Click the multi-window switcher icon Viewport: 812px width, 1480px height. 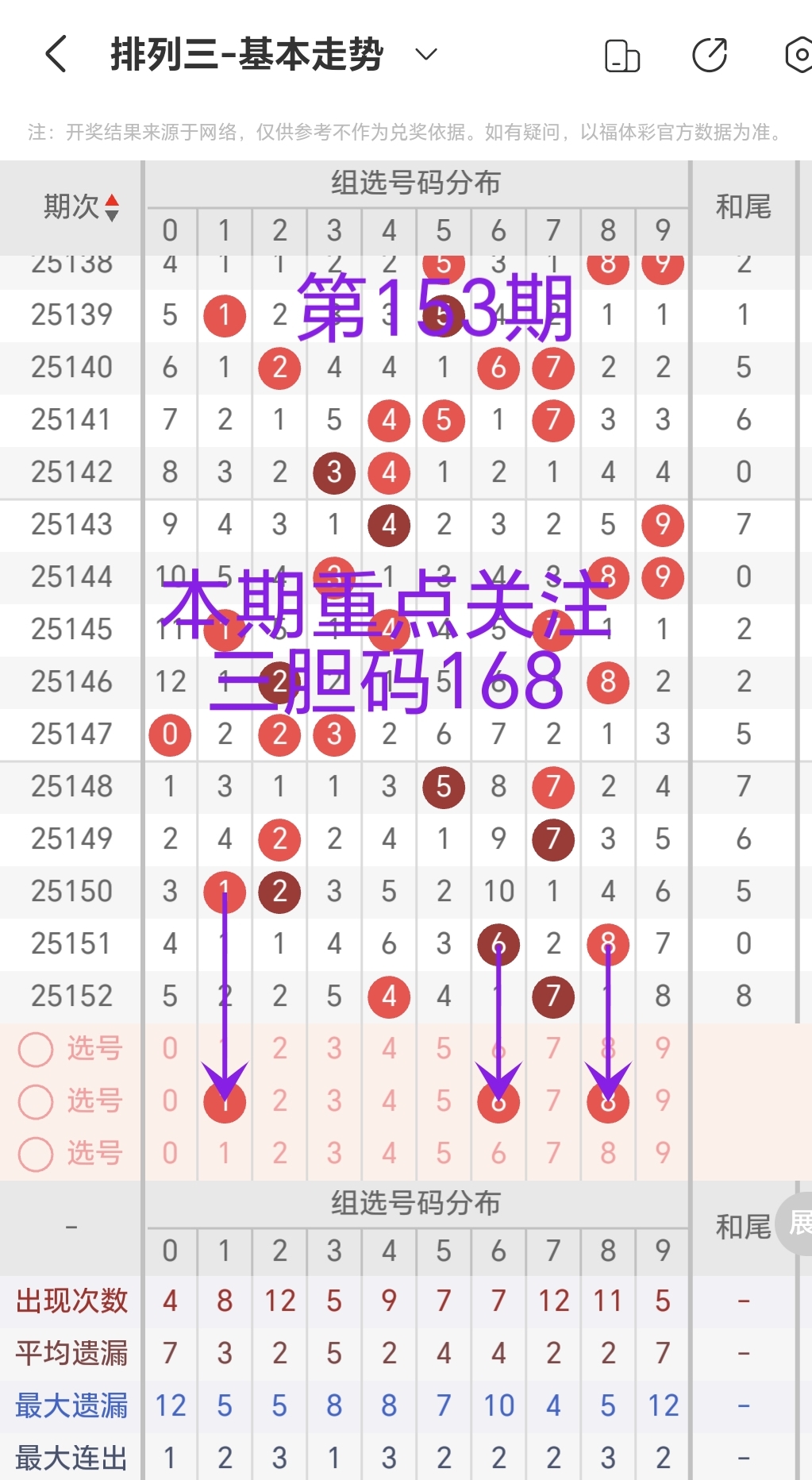click(622, 56)
